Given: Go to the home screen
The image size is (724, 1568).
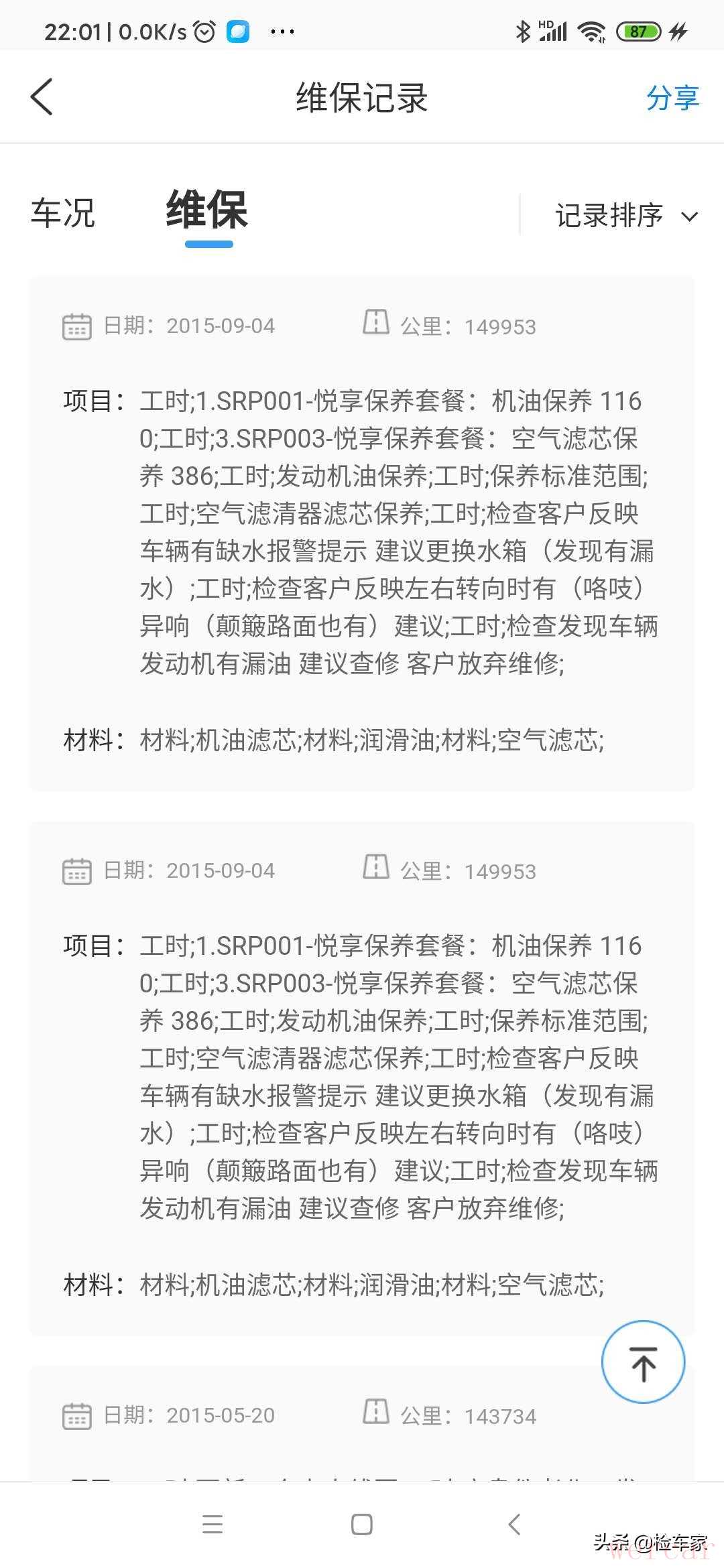Looking at the screenshot, I should tap(362, 1524).
